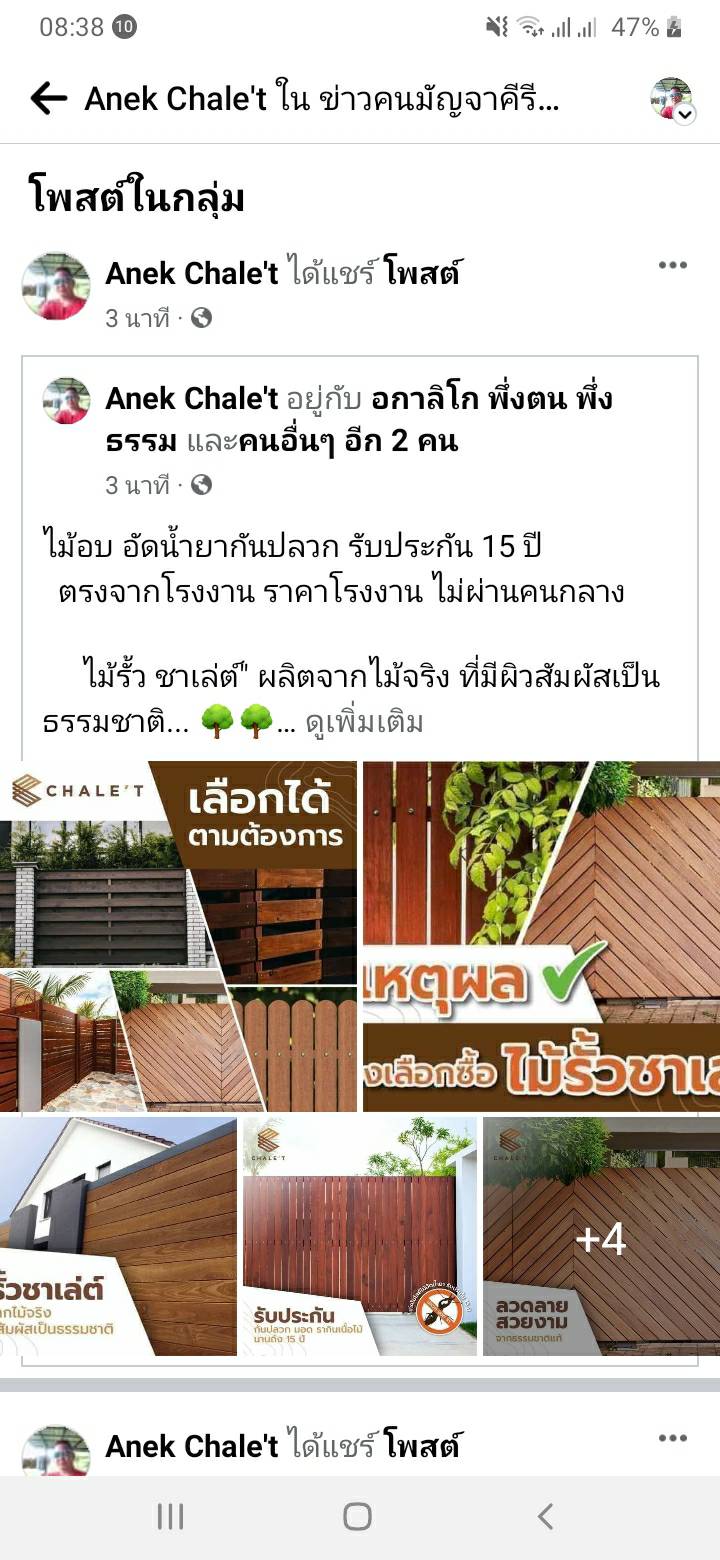Viewport: 720px width, 1560px height.
Task: Open Anek Chale't's profile from the first post's header
Action: (192, 273)
